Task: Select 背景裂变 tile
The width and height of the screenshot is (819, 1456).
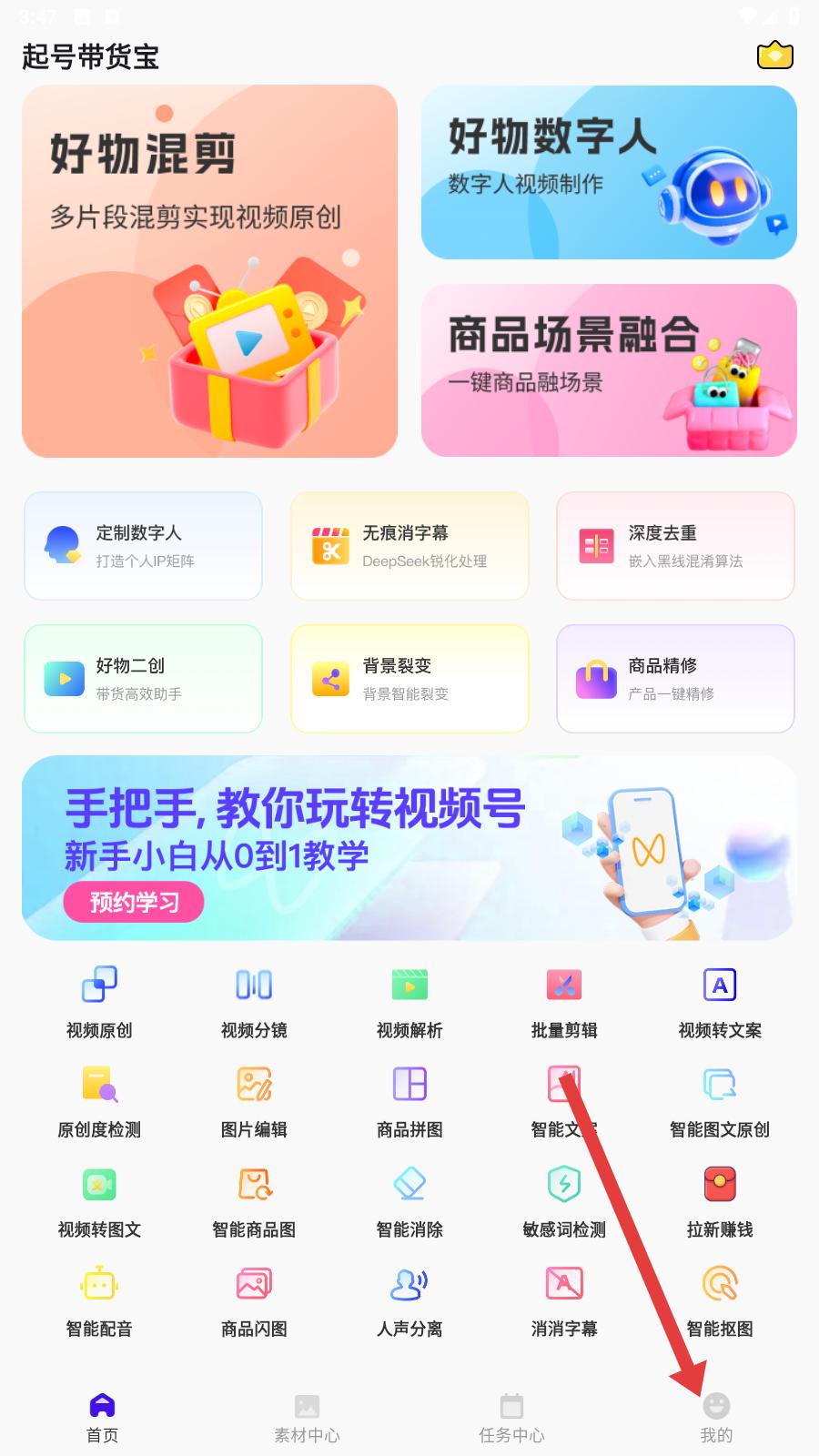Action: tap(409, 679)
